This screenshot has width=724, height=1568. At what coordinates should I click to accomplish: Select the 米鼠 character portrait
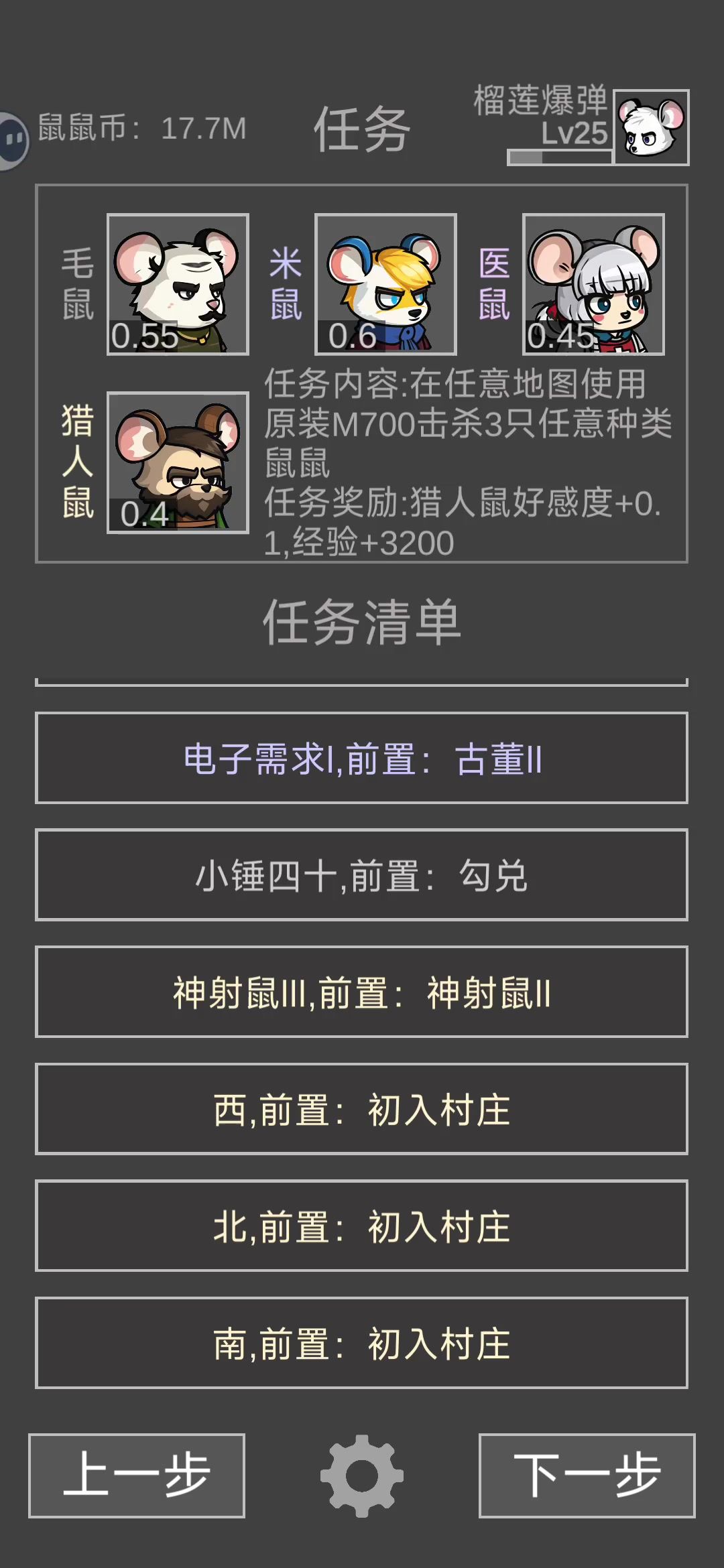tap(385, 284)
